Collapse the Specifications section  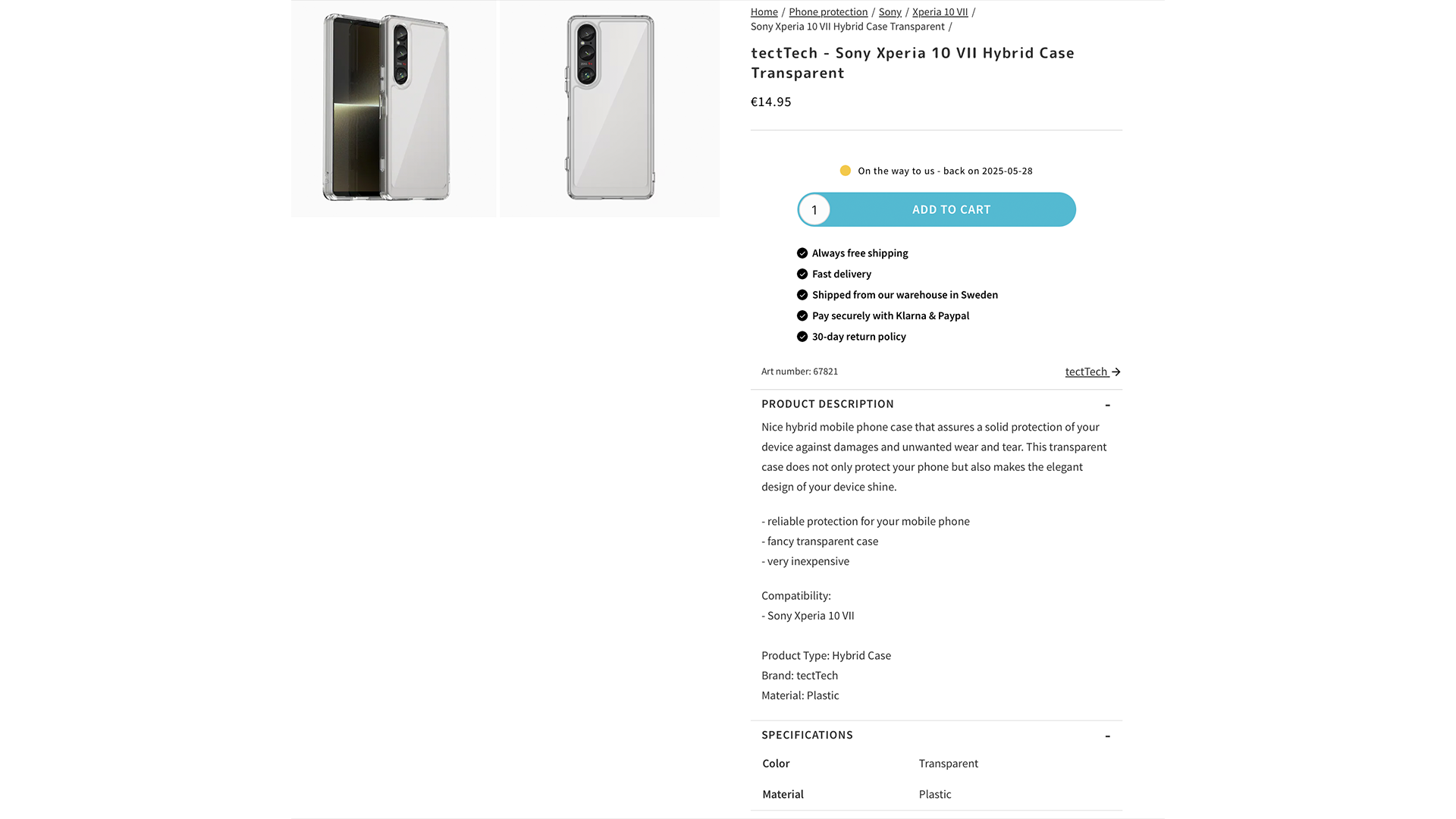(1107, 736)
